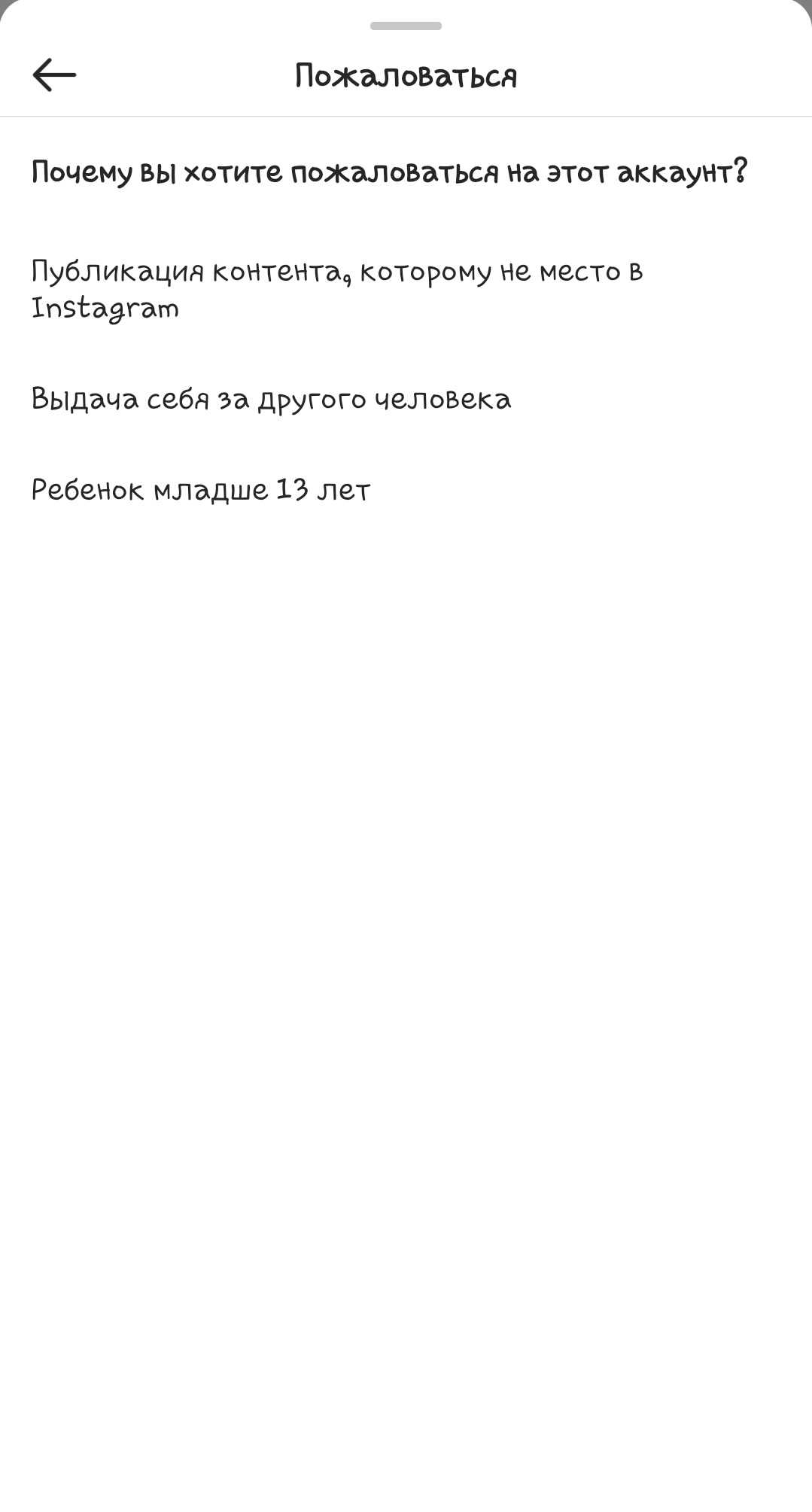
Task: Select 'Публикация контента, которому не место в Instagram'
Action: (x=336, y=290)
